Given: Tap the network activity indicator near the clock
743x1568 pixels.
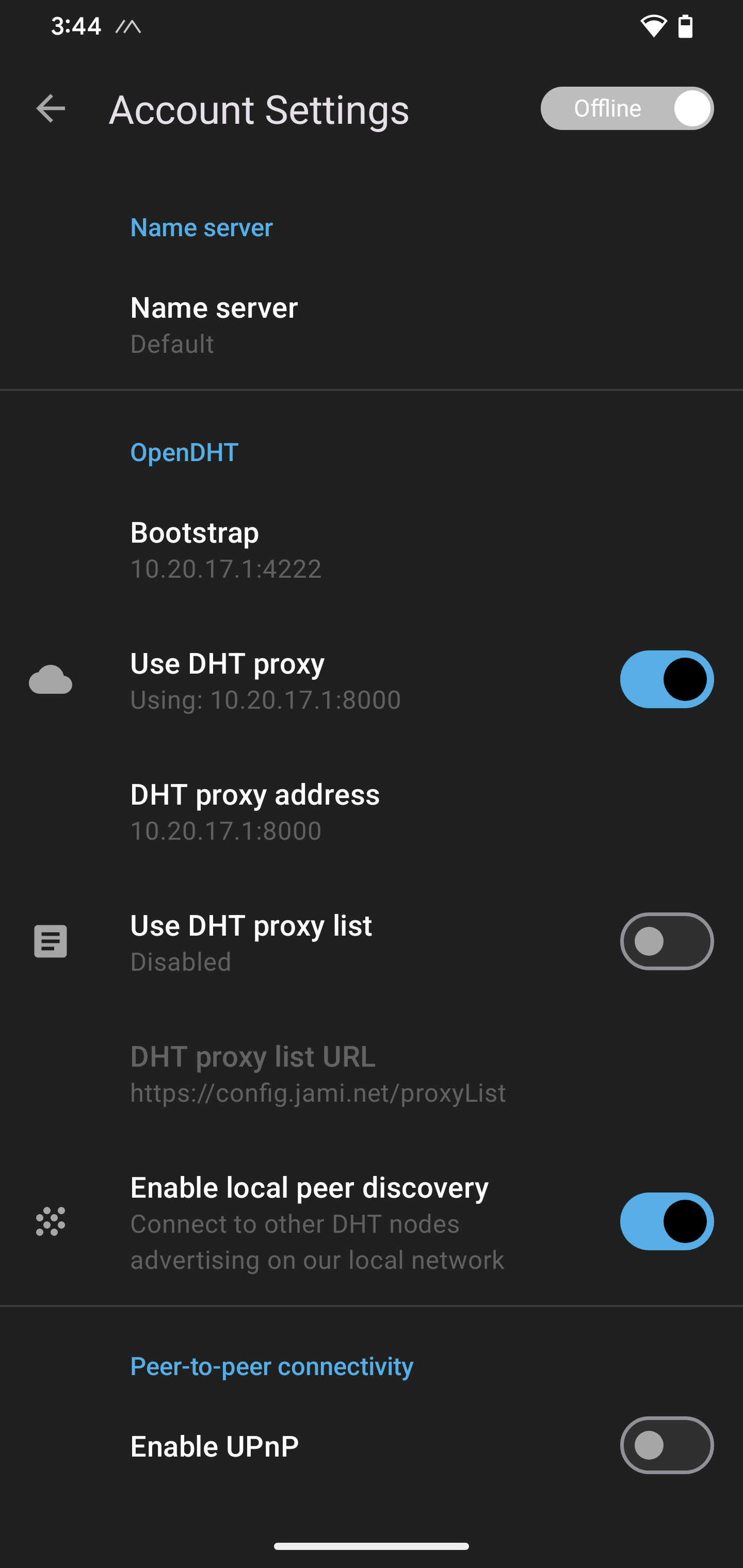Looking at the screenshot, I should coord(127,26).
